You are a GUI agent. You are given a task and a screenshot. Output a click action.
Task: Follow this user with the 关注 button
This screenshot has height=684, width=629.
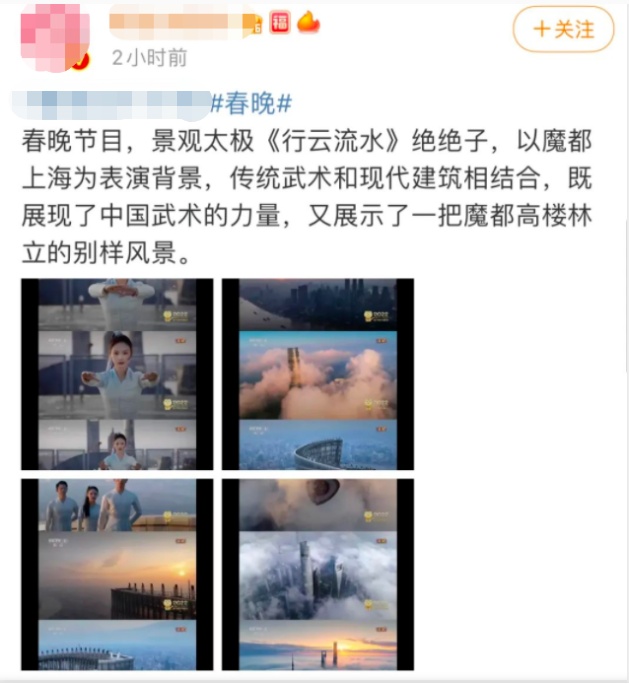(563, 30)
